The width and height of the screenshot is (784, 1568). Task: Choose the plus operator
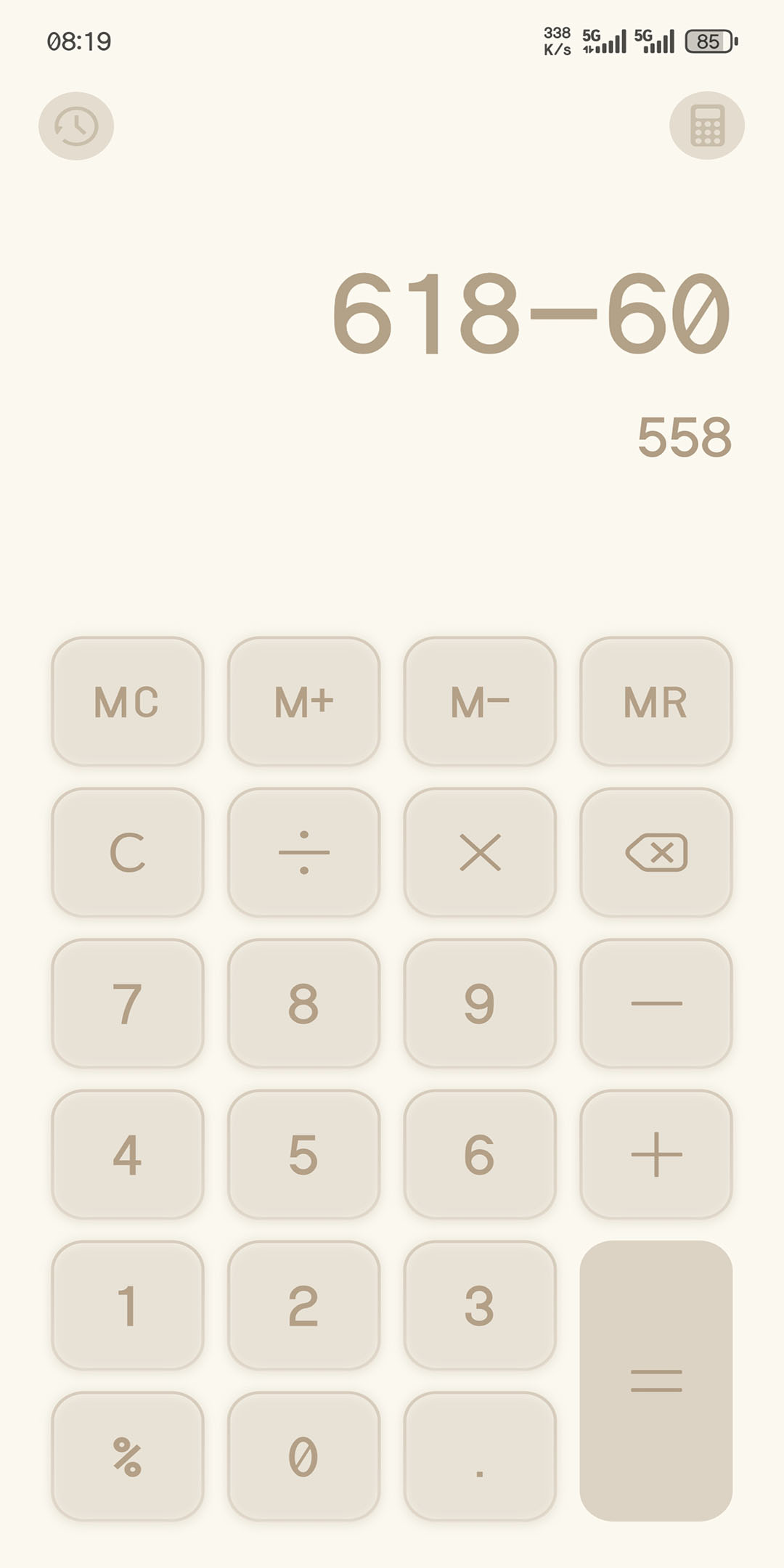tap(656, 1154)
